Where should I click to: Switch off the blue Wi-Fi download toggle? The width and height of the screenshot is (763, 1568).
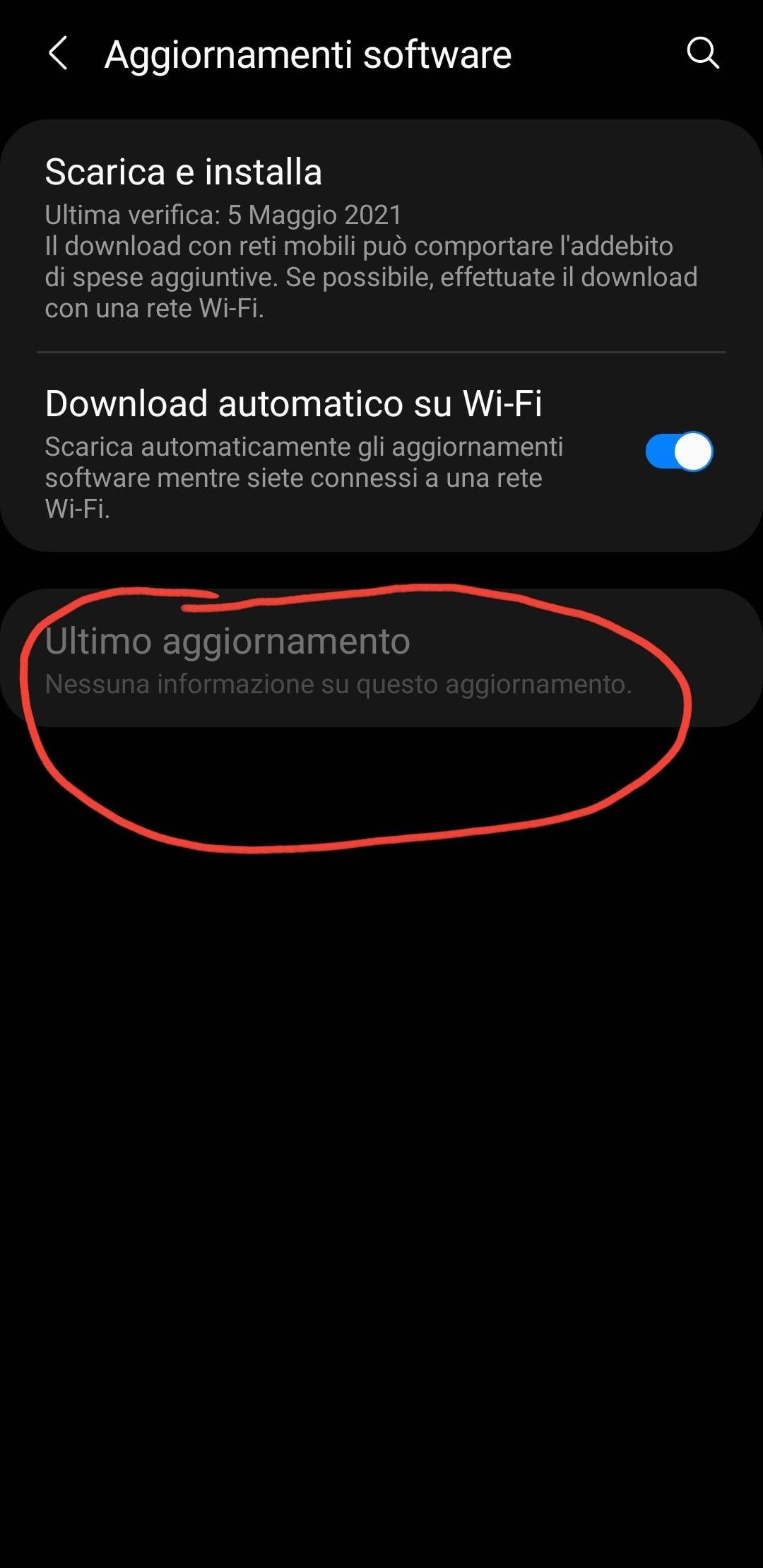pyautogui.click(x=679, y=453)
